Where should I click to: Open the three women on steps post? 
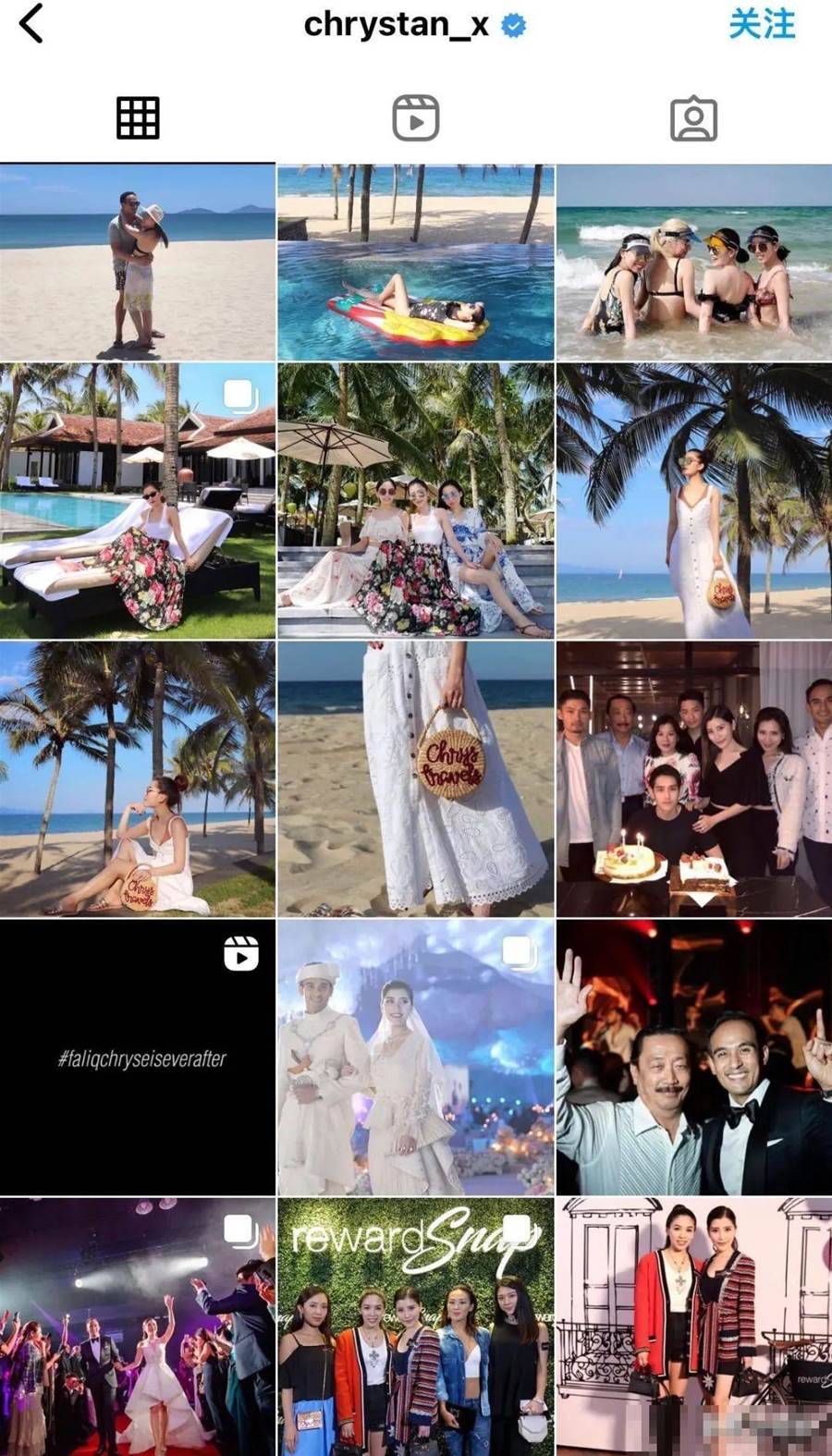coord(416,500)
